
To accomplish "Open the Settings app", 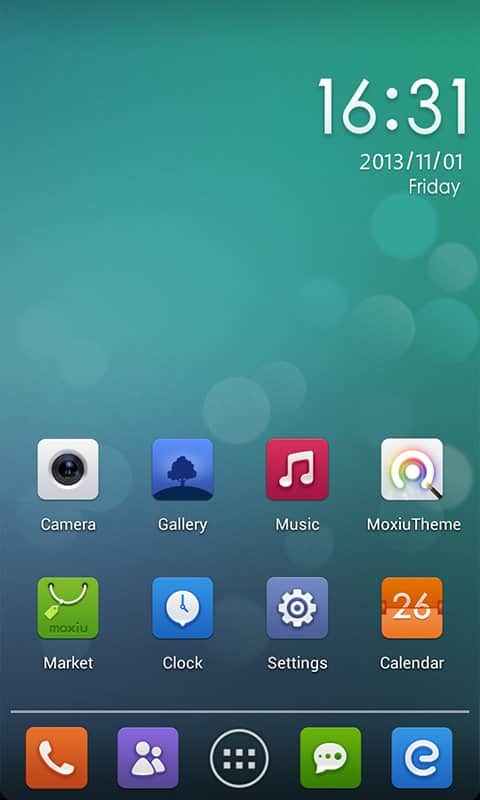I will (x=297, y=608).
